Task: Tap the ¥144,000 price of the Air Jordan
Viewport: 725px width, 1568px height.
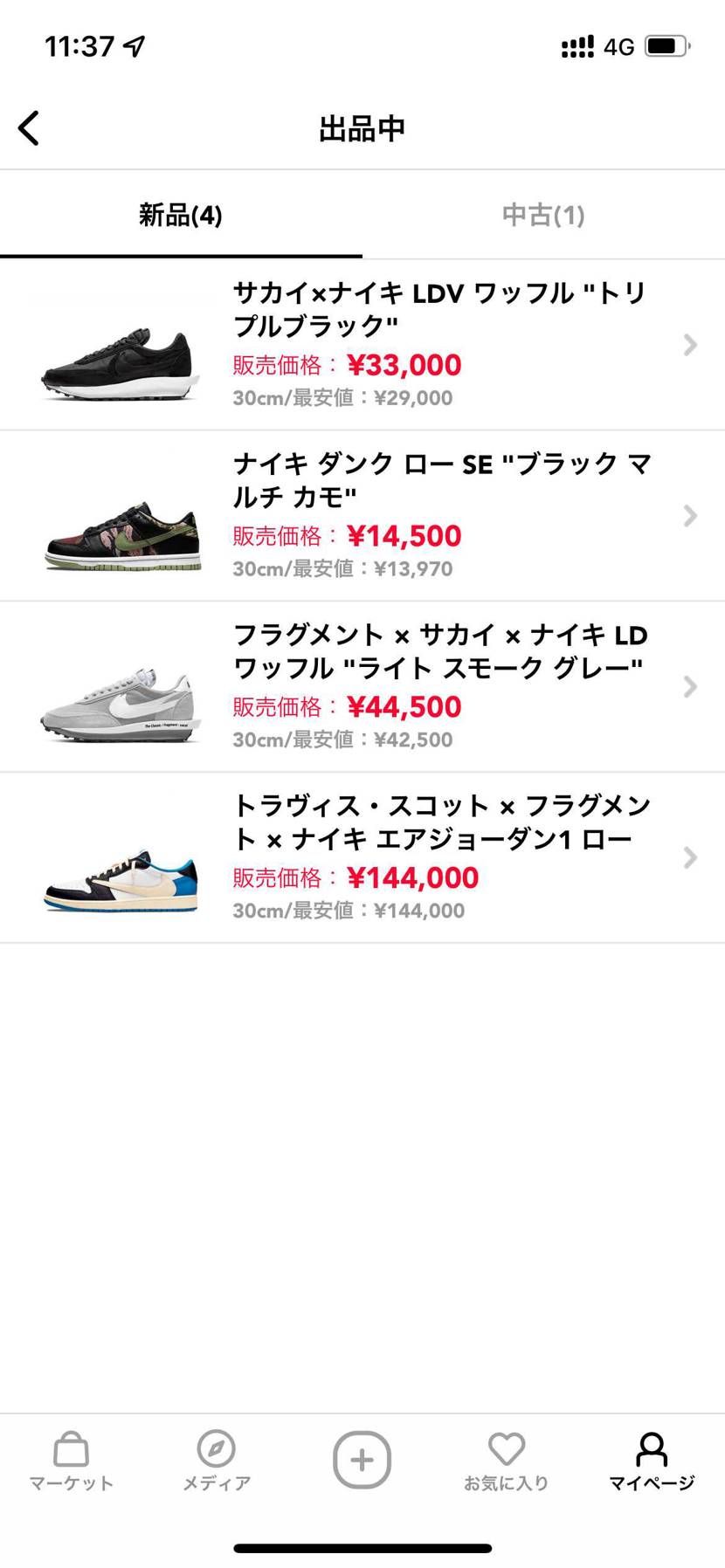Action: (414, 878)
